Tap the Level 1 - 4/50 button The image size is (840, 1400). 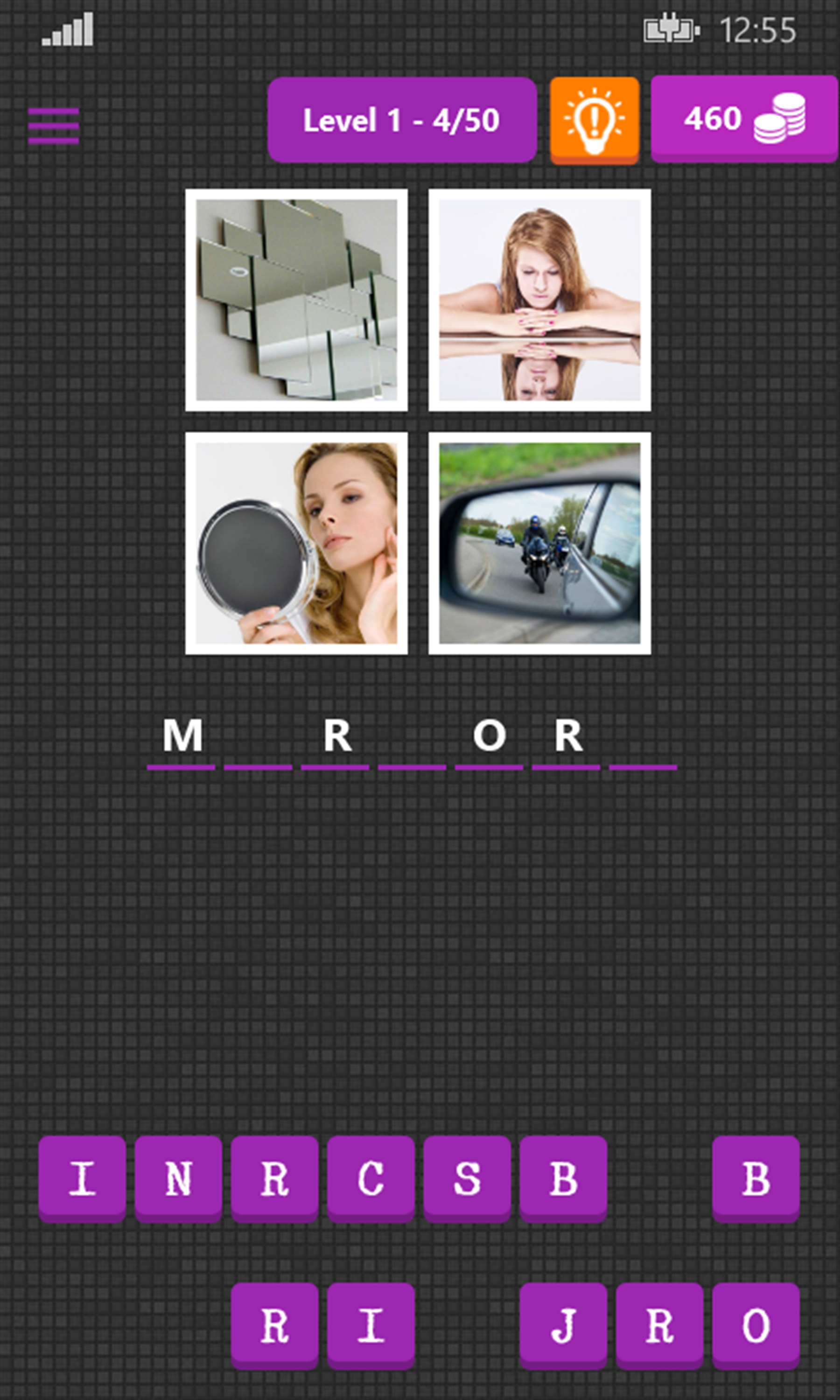click(402, 120)
